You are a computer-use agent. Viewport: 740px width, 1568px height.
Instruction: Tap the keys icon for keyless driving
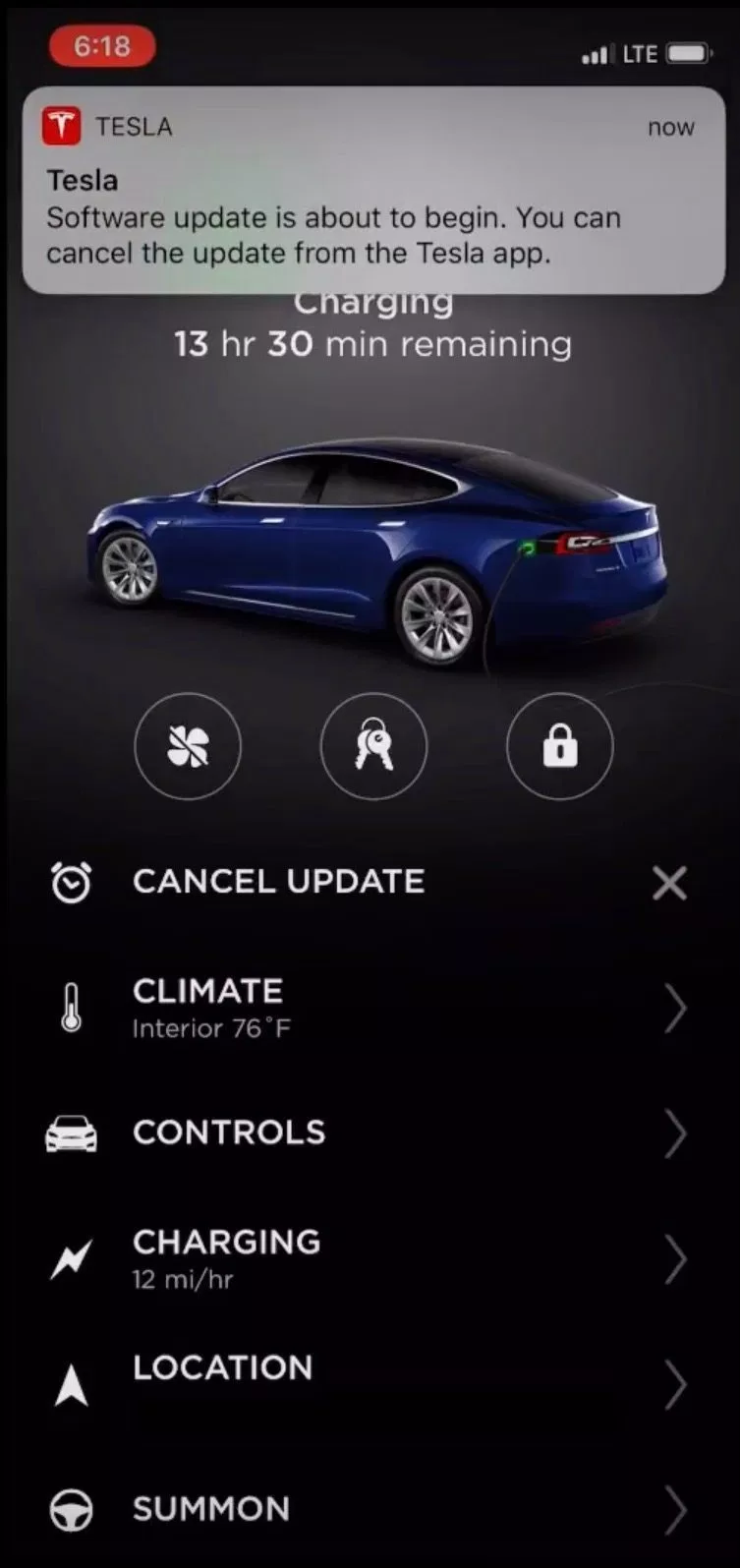point(373,746)
